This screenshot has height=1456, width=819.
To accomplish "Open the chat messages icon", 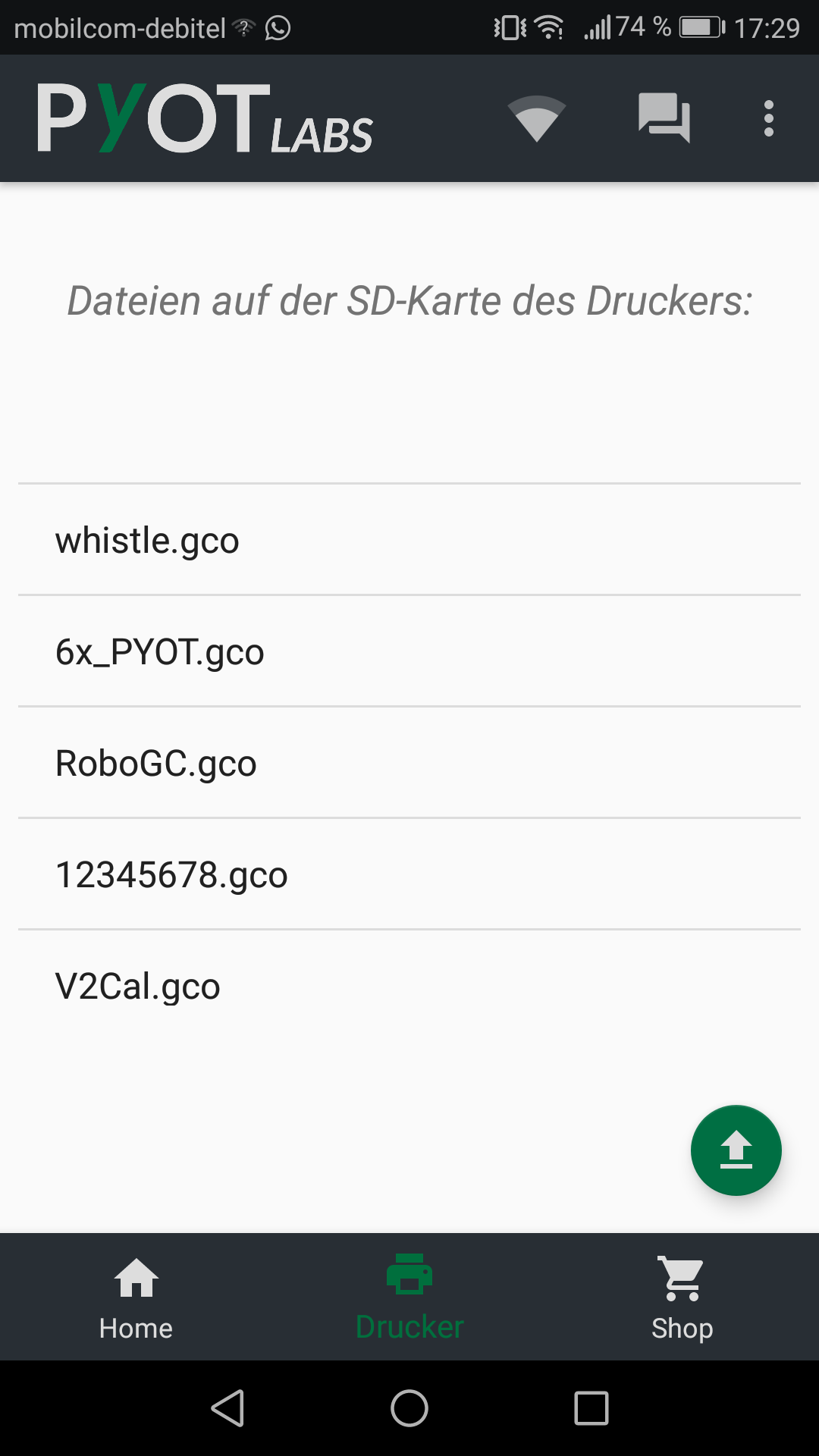I will 664,118.
